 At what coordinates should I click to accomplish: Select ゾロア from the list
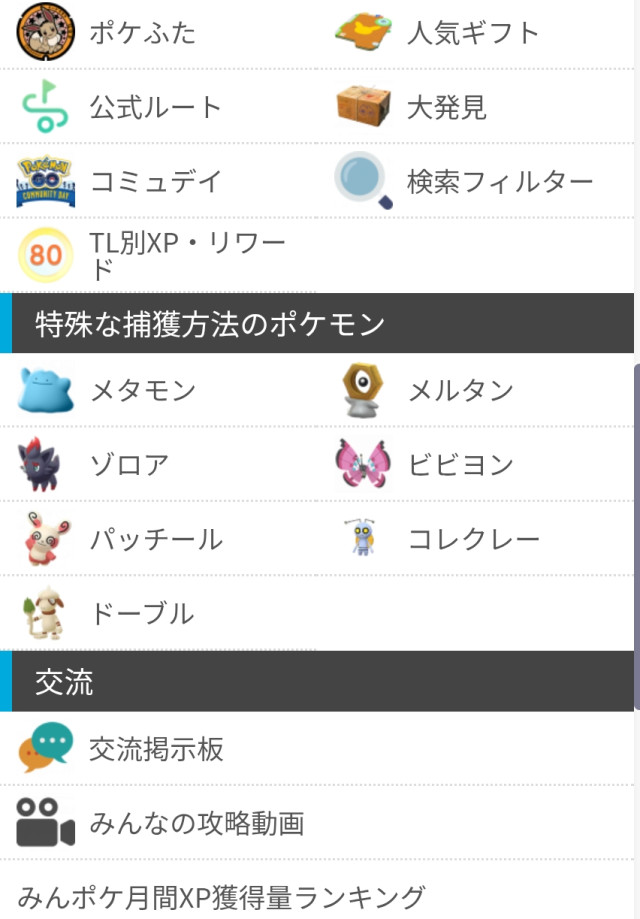tap(129, 464)
